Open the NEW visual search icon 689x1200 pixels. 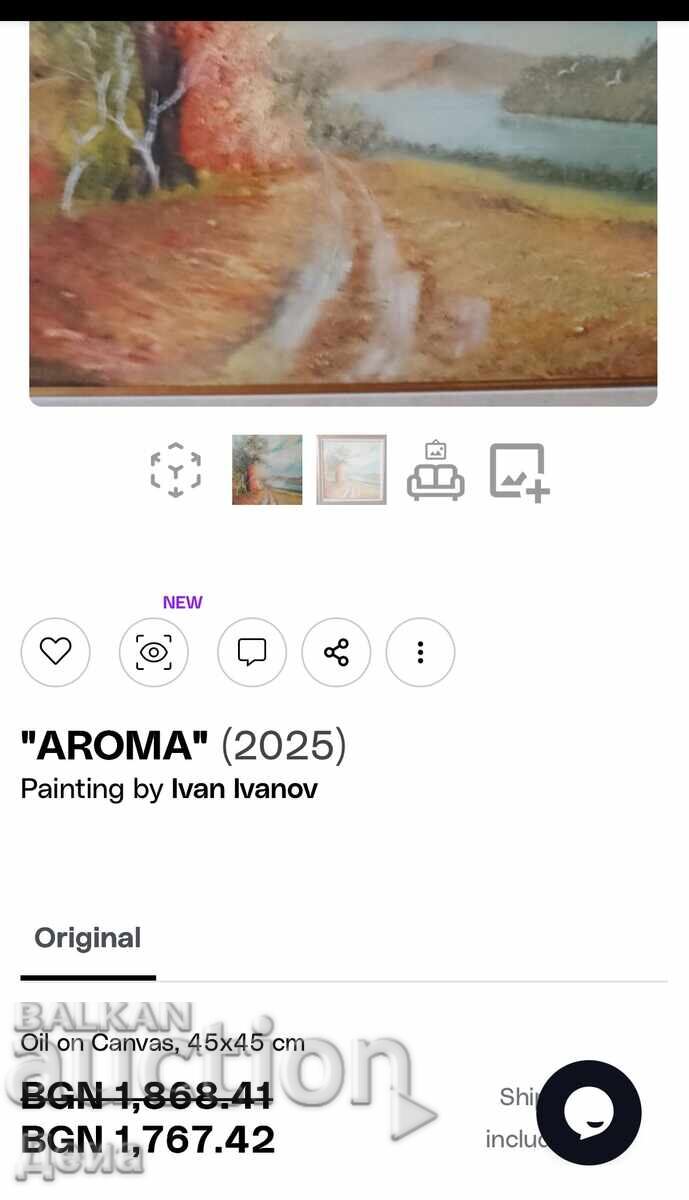click(154, 652)
